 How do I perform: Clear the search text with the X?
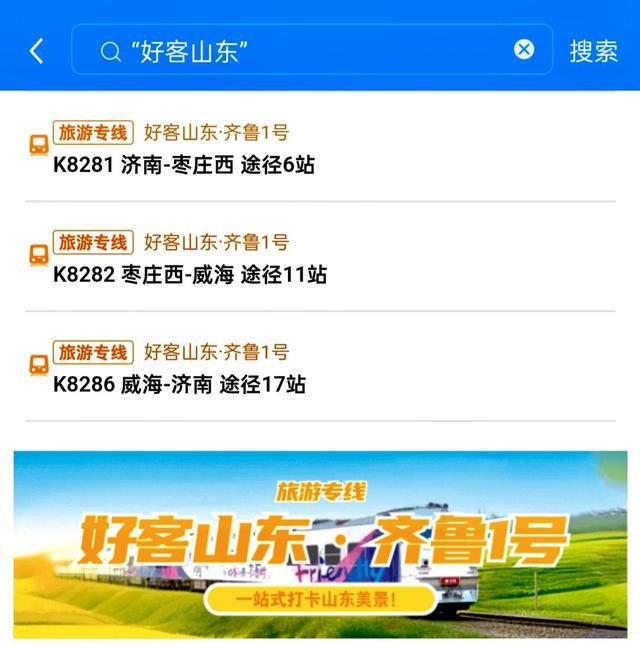[x=524, y=50]
